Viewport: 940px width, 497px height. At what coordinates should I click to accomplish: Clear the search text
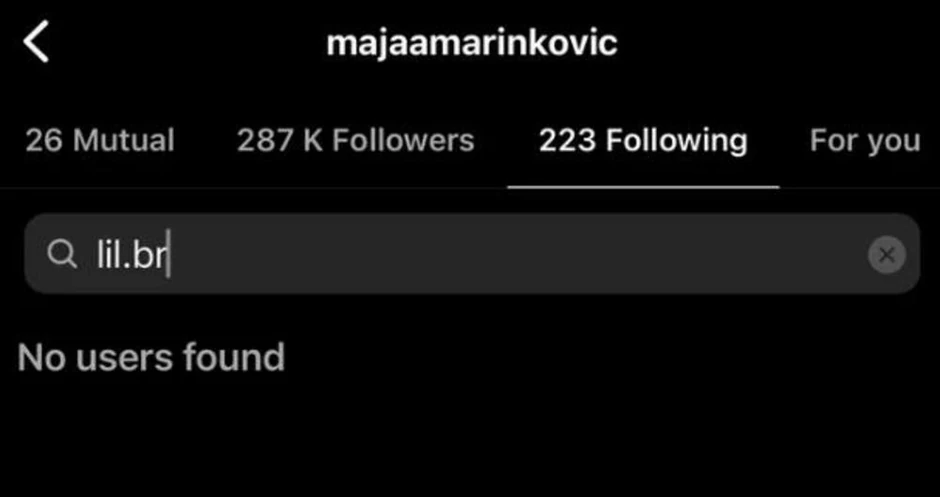(885, 255)
